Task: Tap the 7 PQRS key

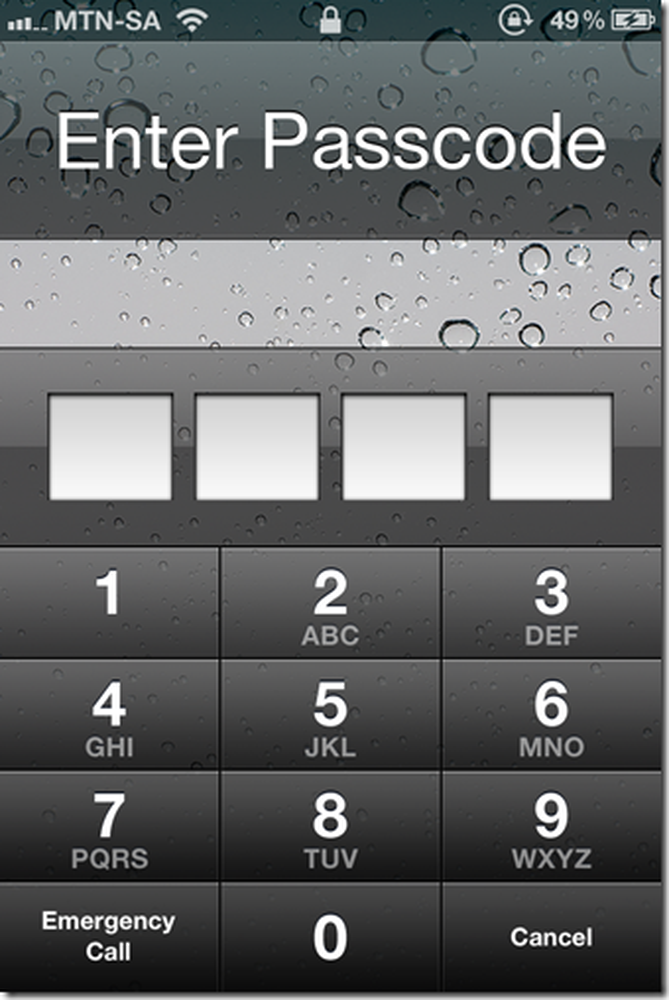Action: coord(109,826)
